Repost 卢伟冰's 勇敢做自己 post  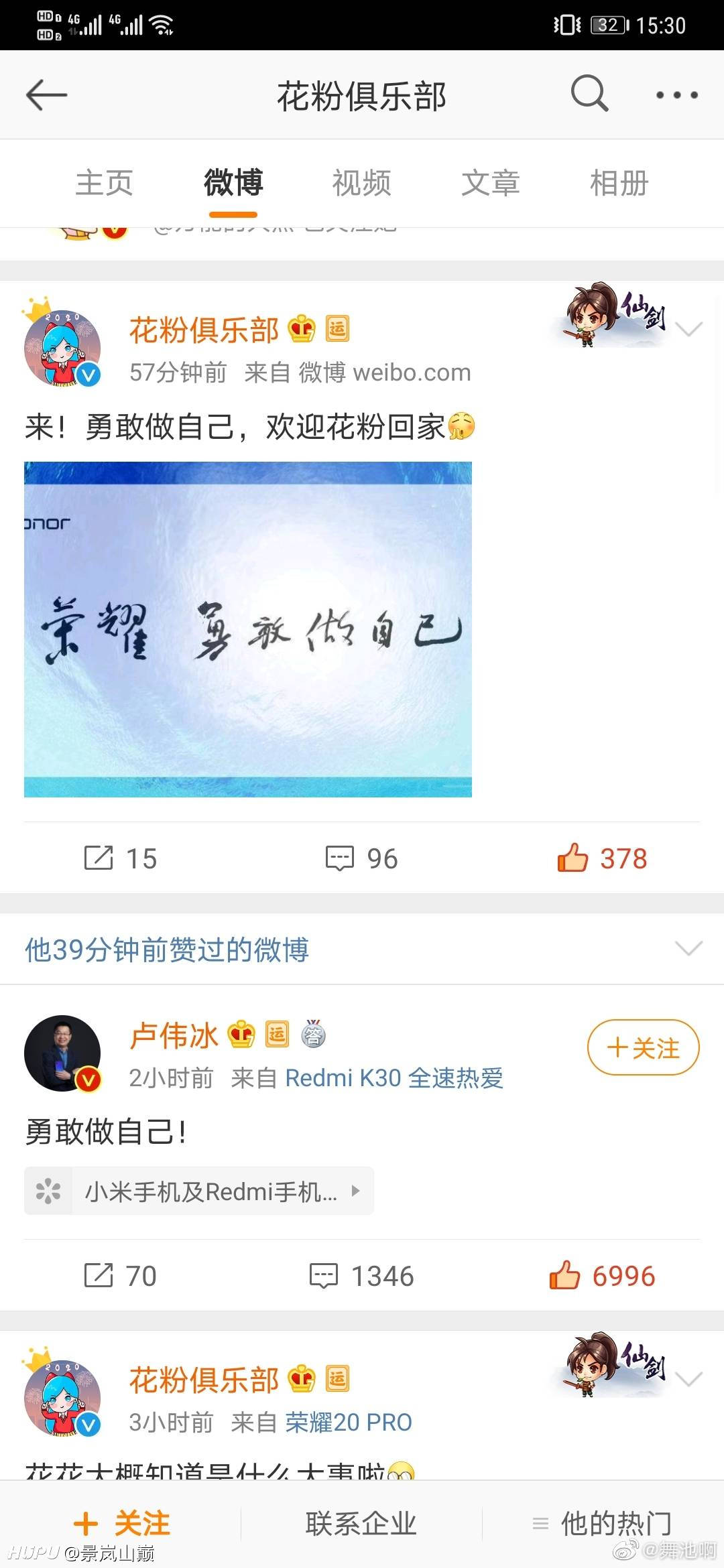coord(121,1276)
